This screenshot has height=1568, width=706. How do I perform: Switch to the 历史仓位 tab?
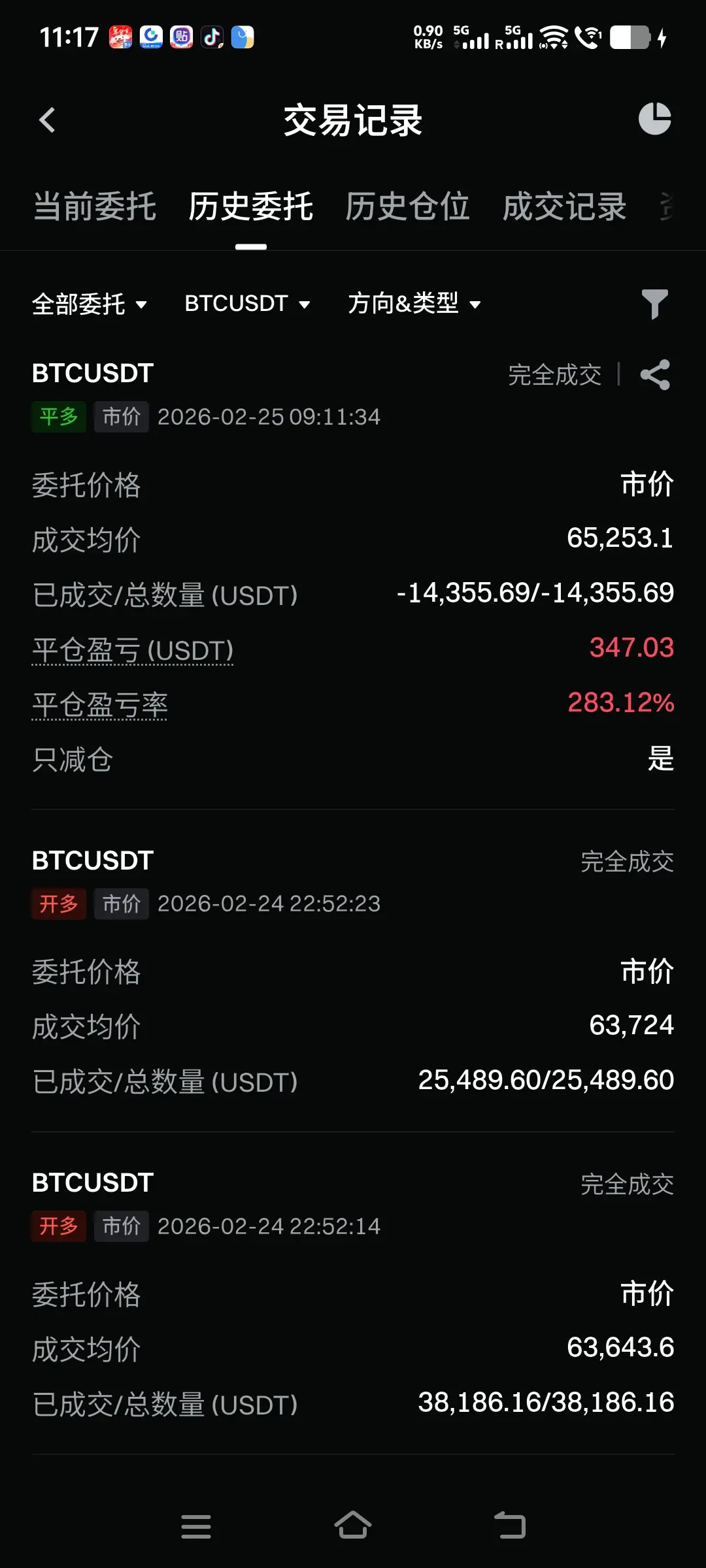407,207
